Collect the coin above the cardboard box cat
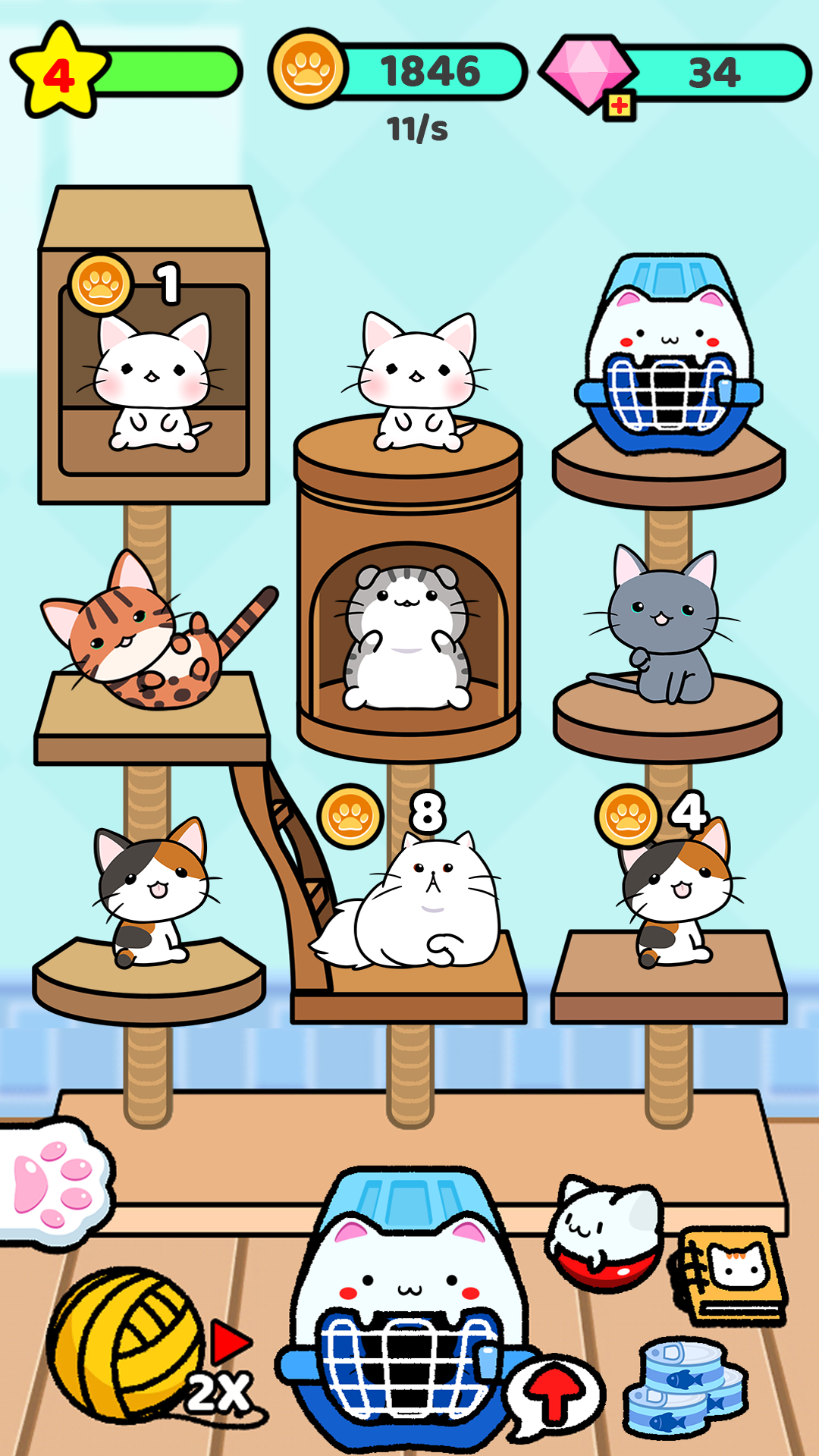 click(101, 284)
